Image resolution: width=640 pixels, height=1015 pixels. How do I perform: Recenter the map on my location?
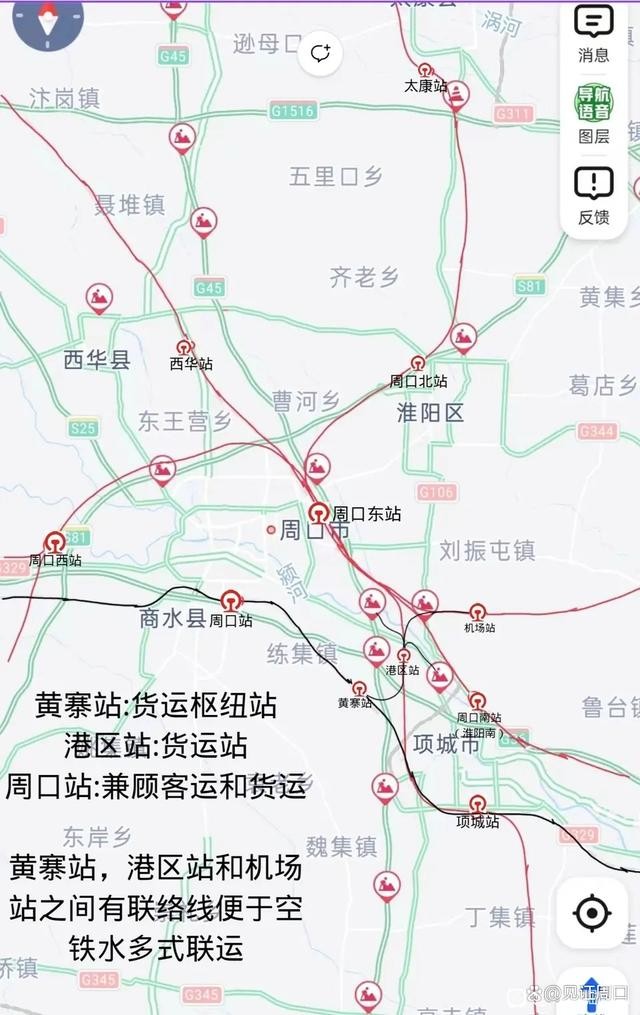click(x=592, y=913)
